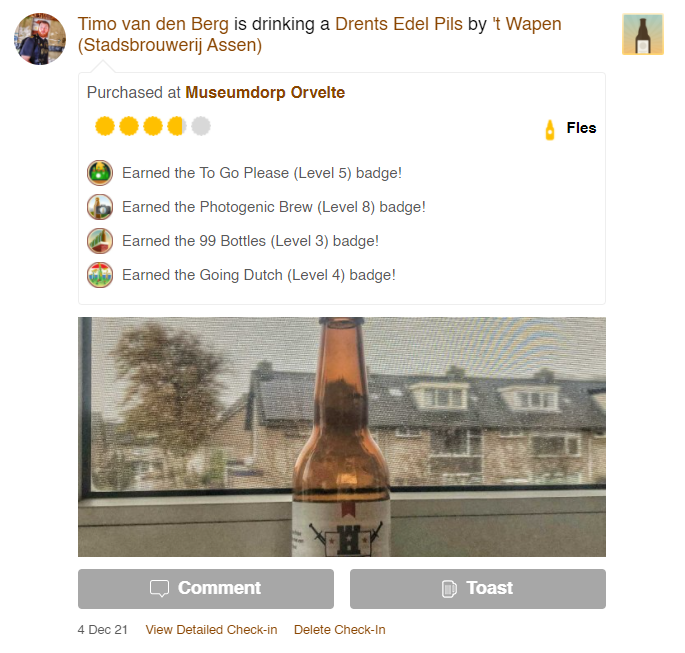
Task: Toast this check-in
Action: coord(478,589)
